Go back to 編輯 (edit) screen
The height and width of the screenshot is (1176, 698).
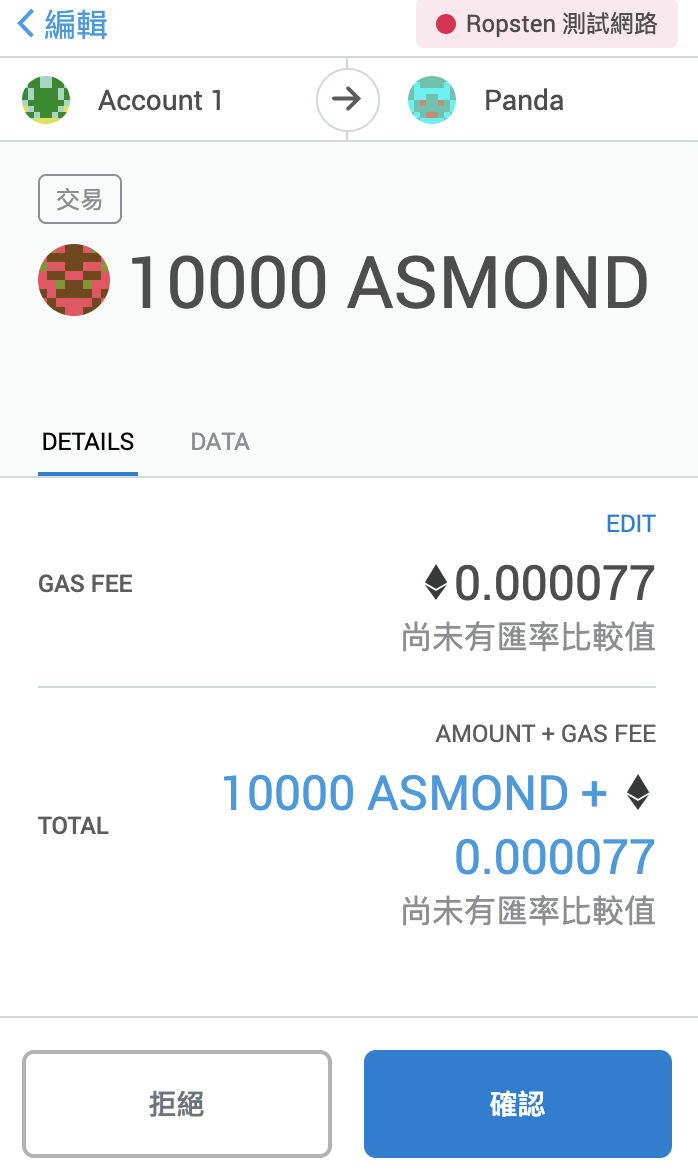pyautogui.click(x=62, y=24)
